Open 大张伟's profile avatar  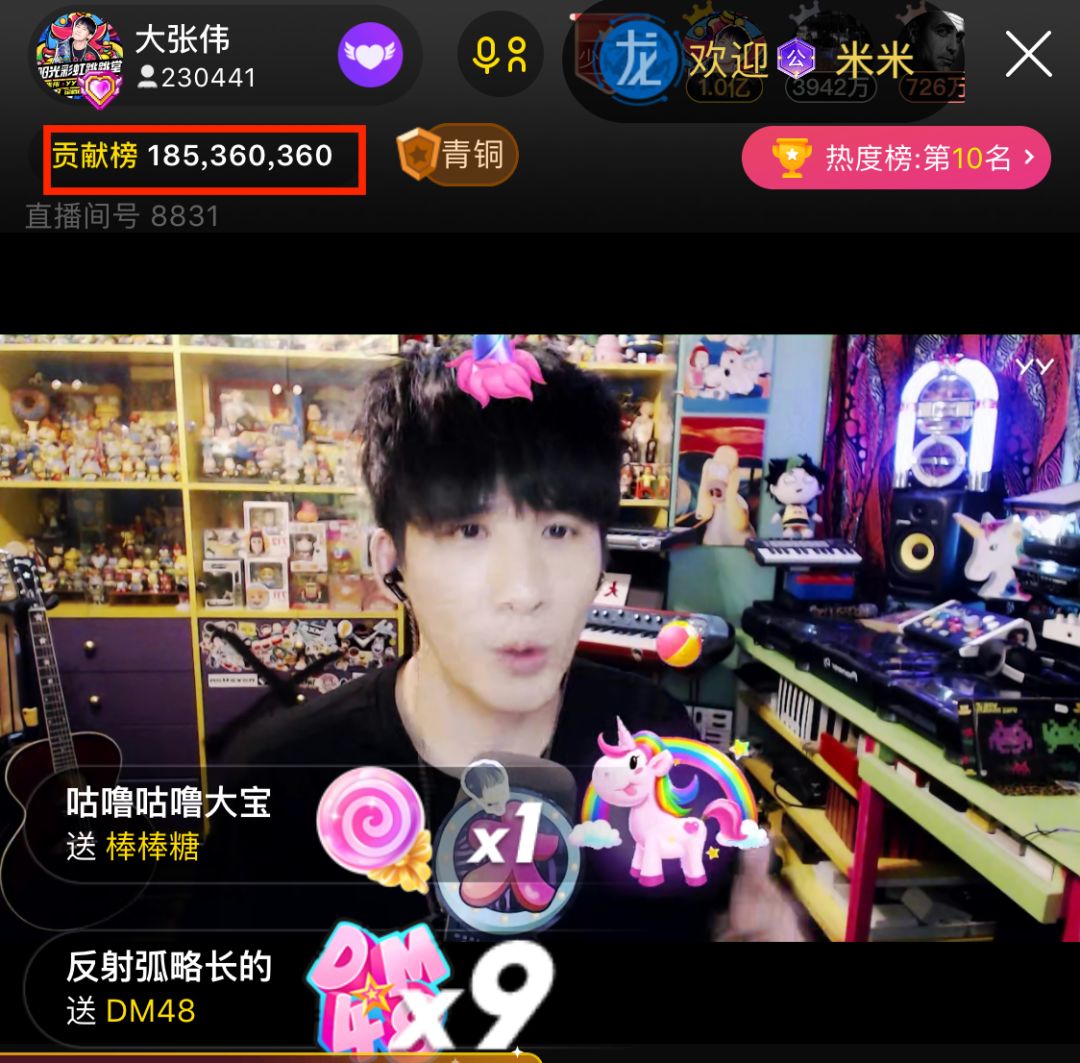click(78, 59)
